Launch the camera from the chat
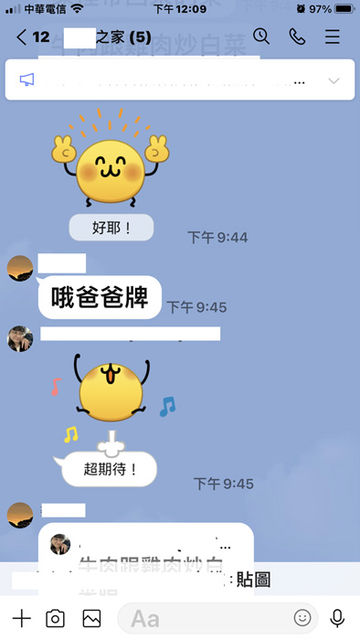 (x=55, y=618)
